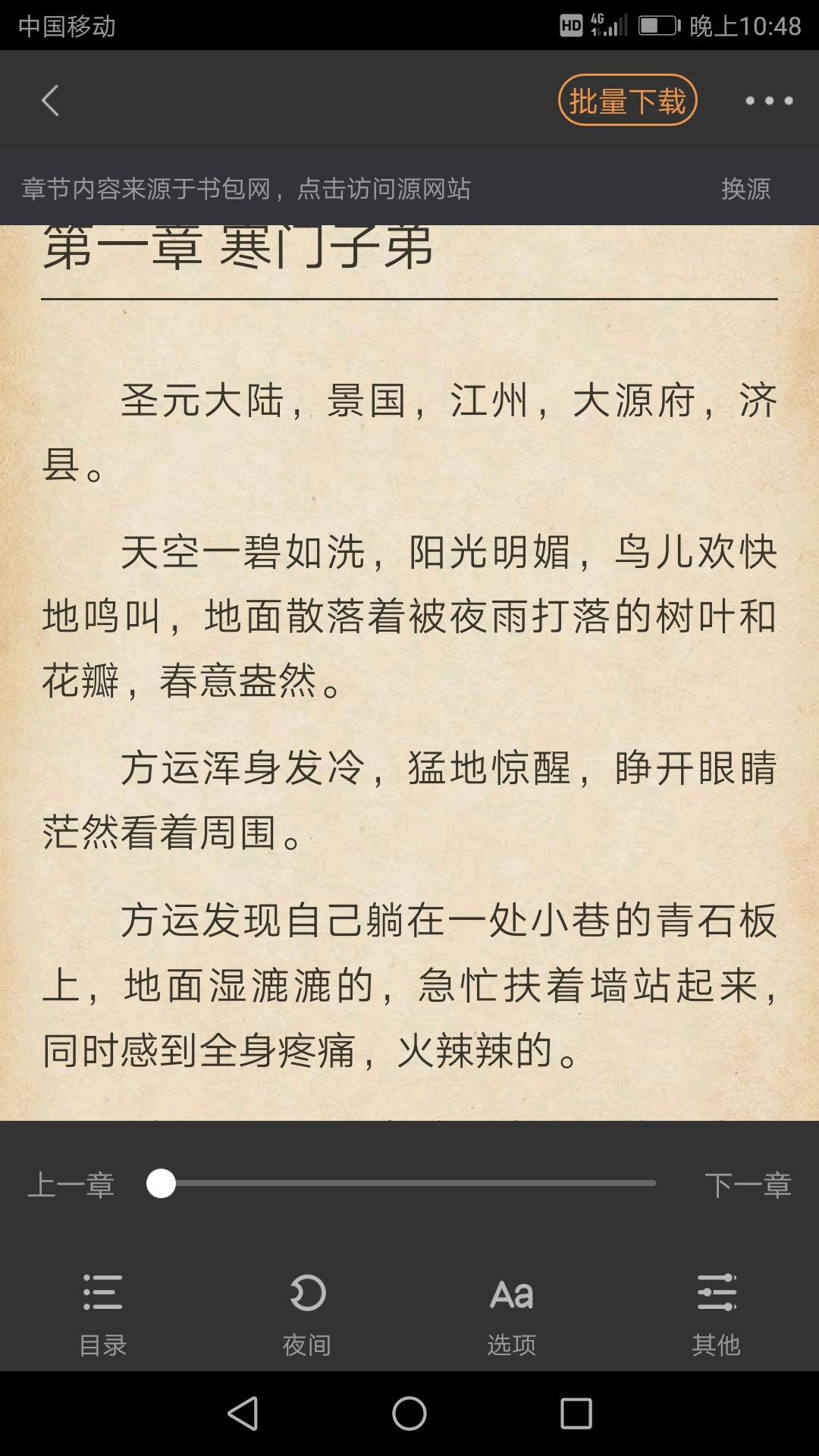Tap the 批量下载 batch download button
The height and width of the screenshot is (1456, 819).
pos(627,100)
